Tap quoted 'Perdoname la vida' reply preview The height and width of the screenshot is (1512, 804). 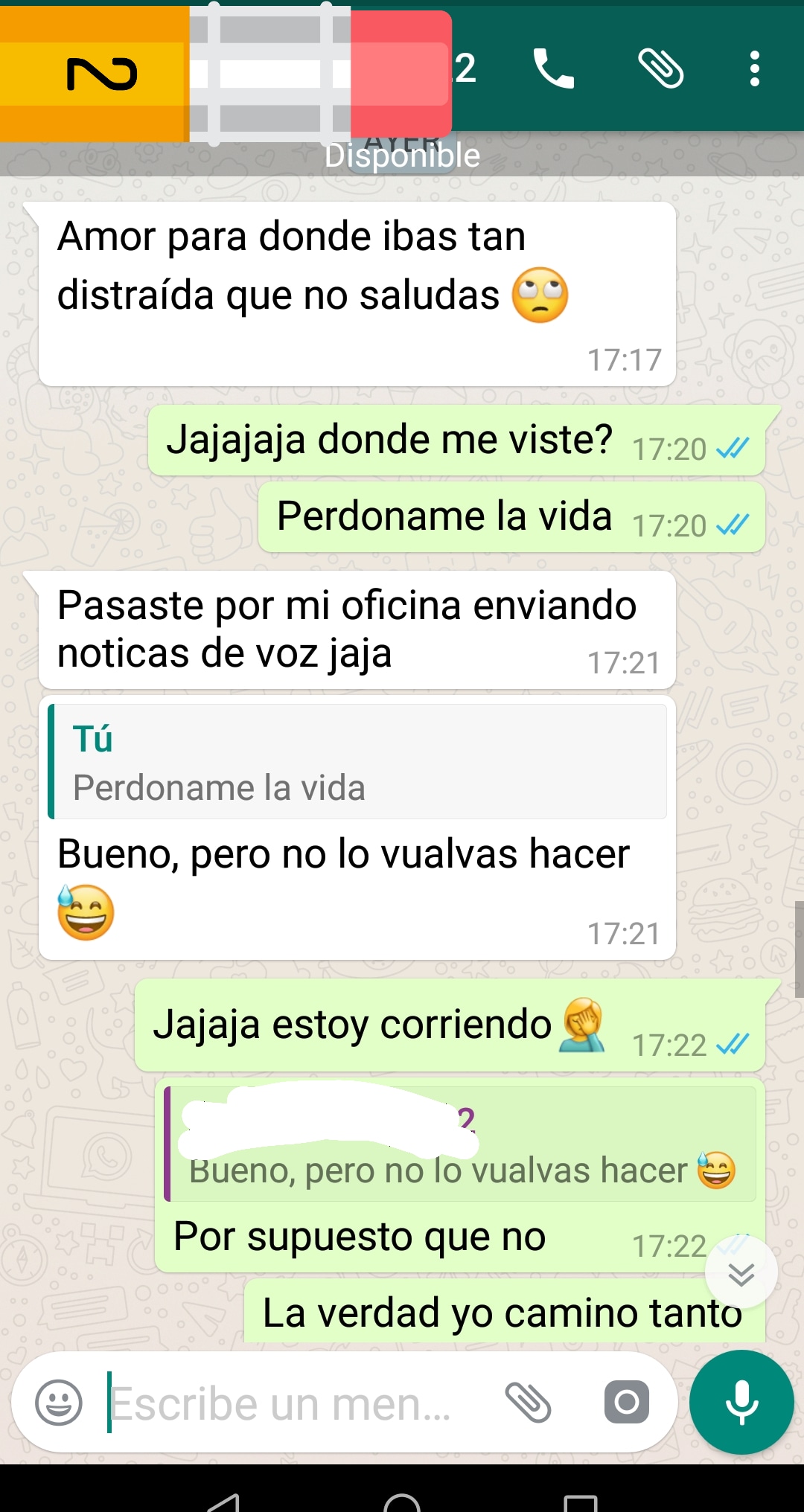(x=357, y=762)
